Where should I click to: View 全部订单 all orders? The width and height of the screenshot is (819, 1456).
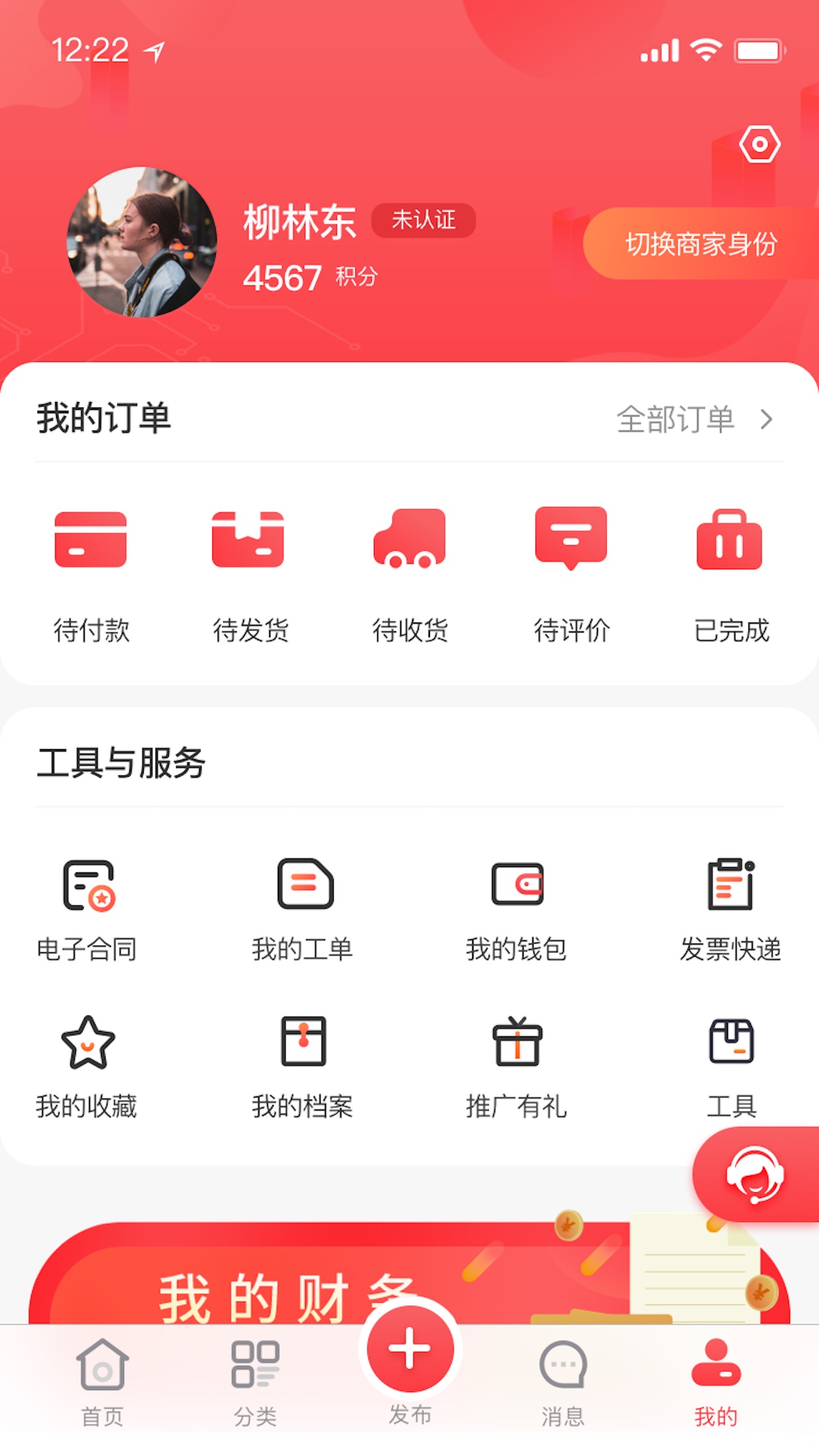tap(694, 419)
